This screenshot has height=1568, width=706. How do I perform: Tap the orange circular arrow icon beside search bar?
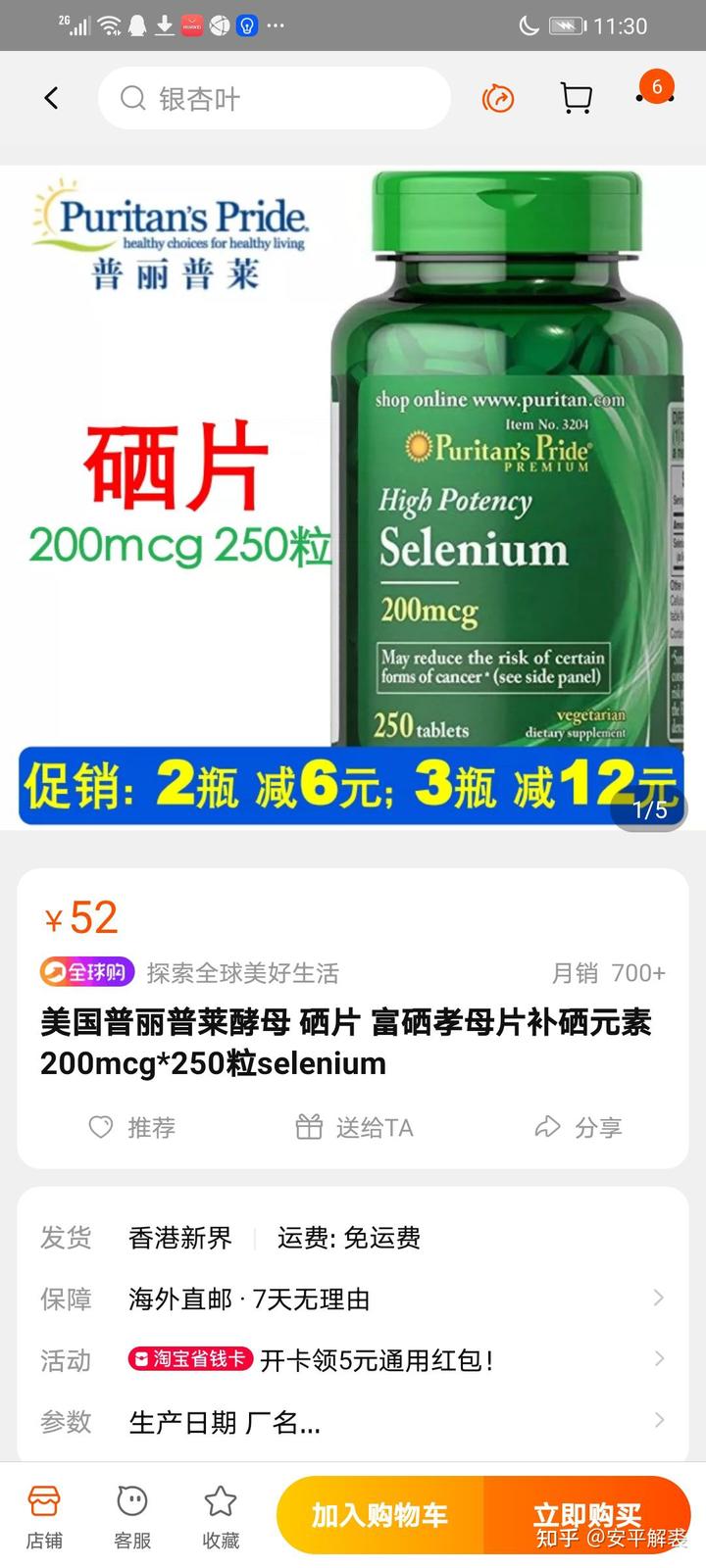[498, 97]
